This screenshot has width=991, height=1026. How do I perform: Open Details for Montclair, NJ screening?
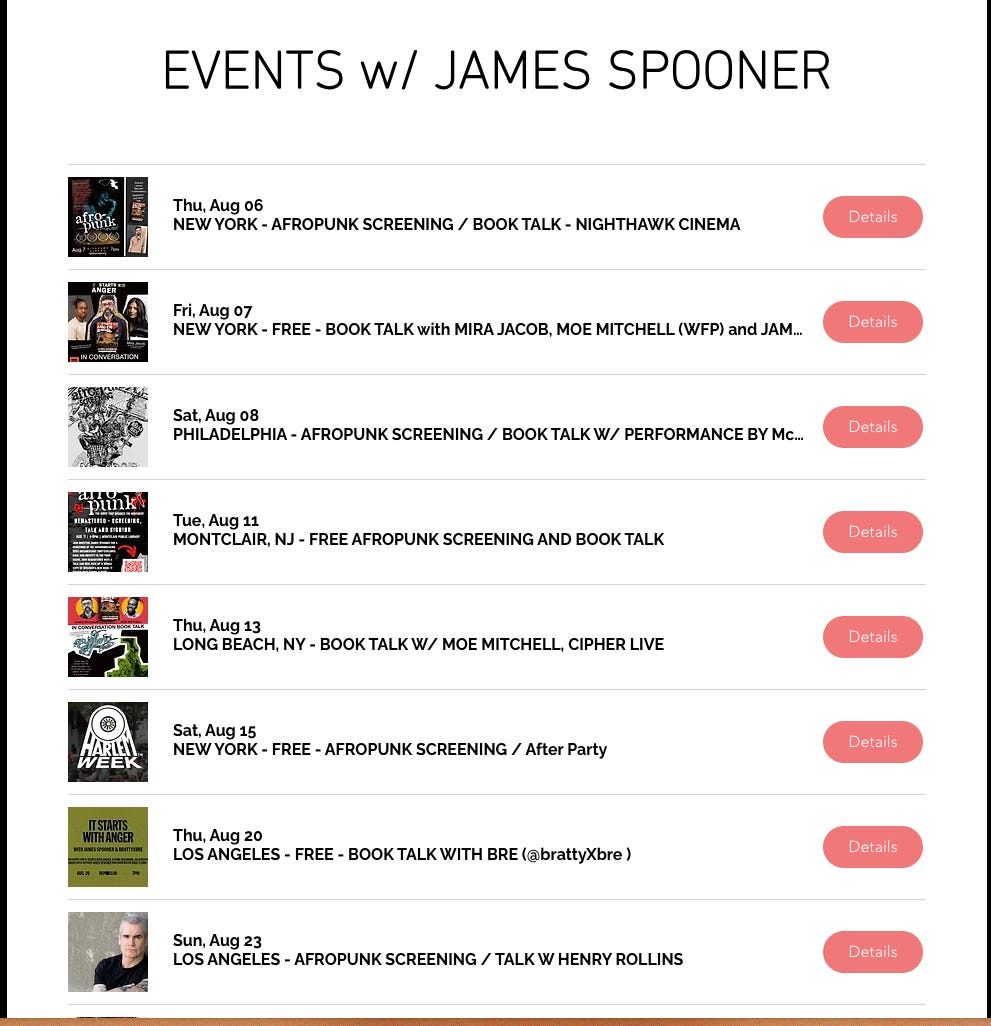[x=873, y=532]
